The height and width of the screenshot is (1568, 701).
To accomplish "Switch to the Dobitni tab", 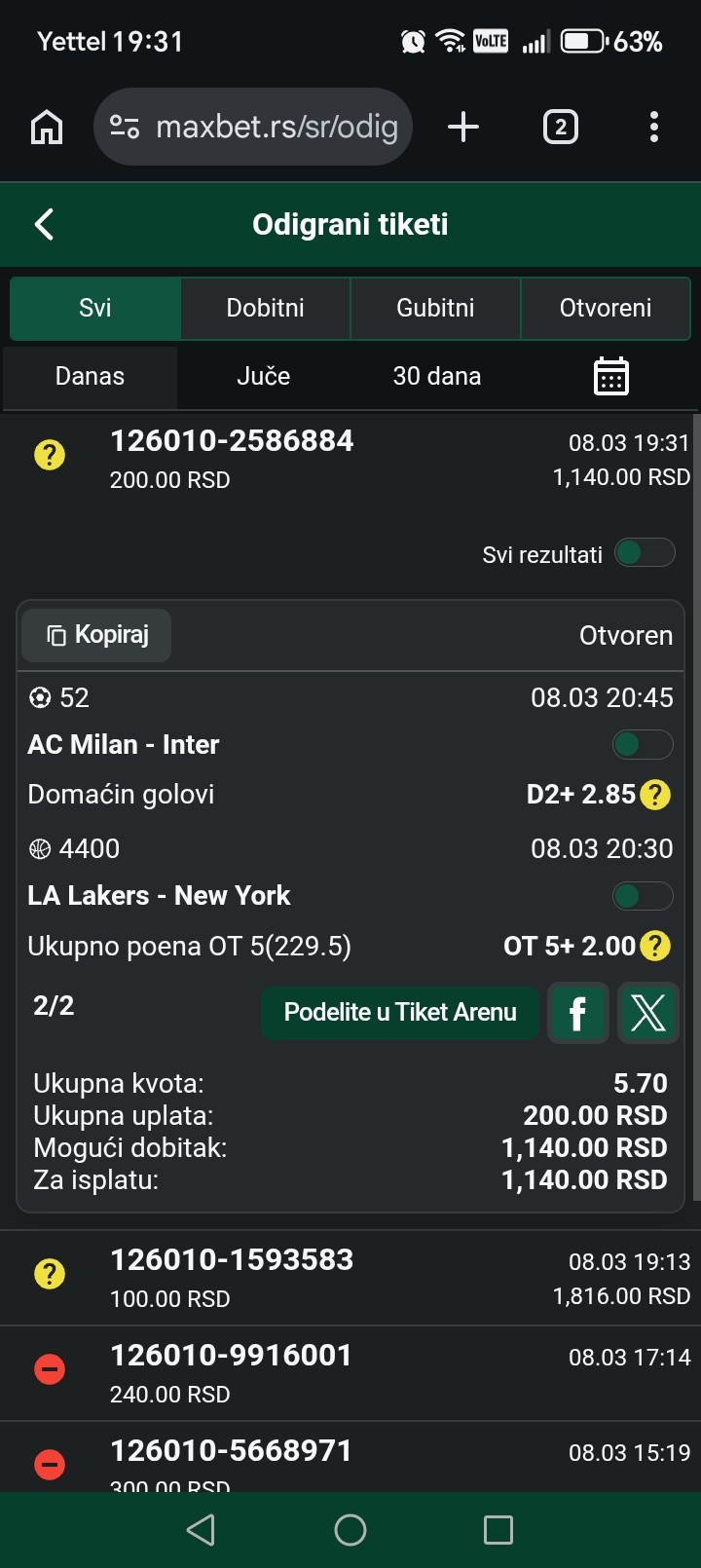I will (265, 308).
